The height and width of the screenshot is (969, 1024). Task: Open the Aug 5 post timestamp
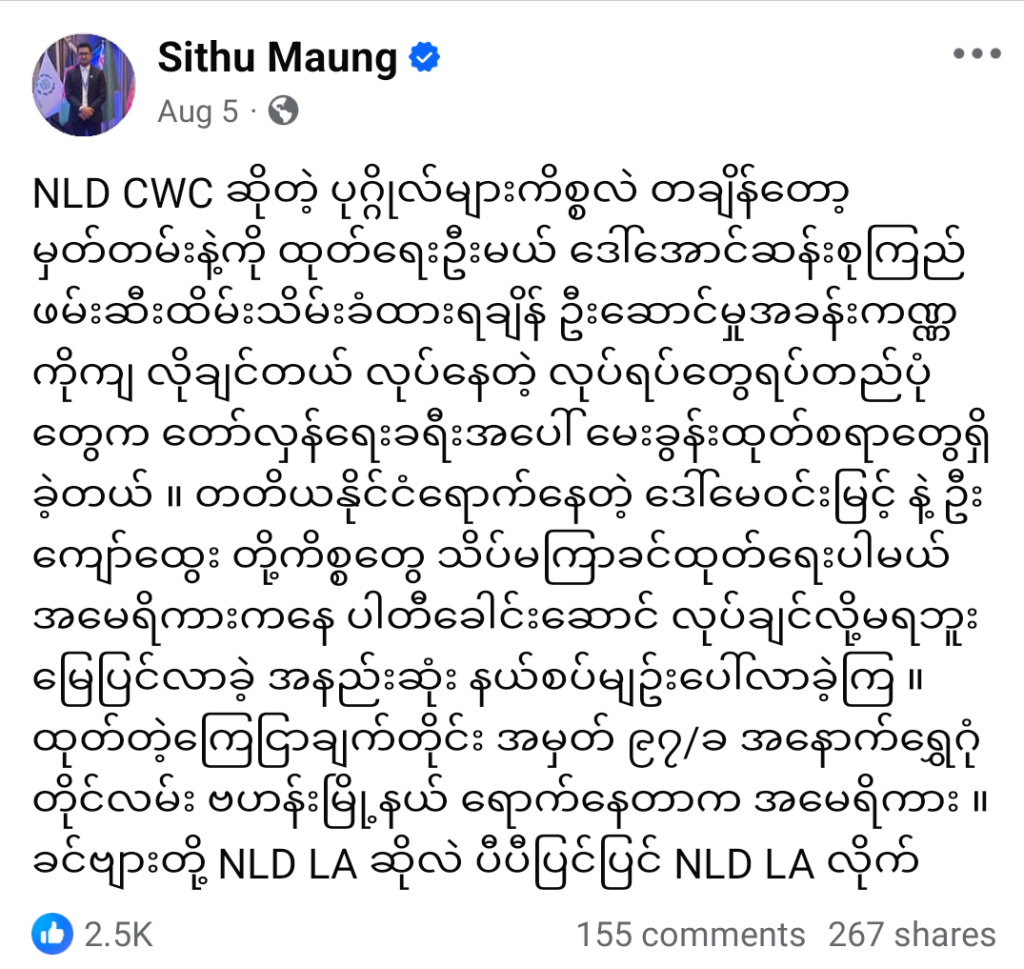point(197,111)
